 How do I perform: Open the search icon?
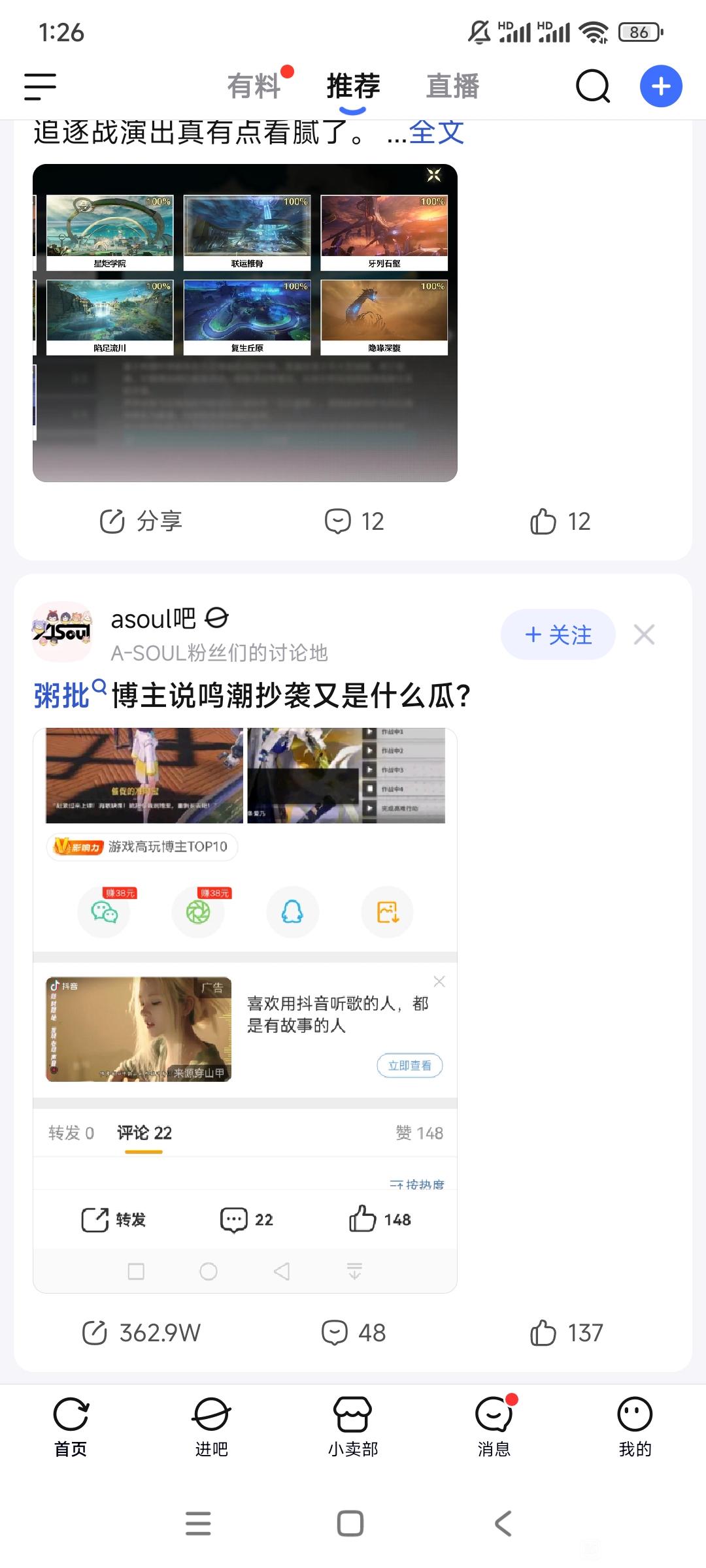pos(593,86)
